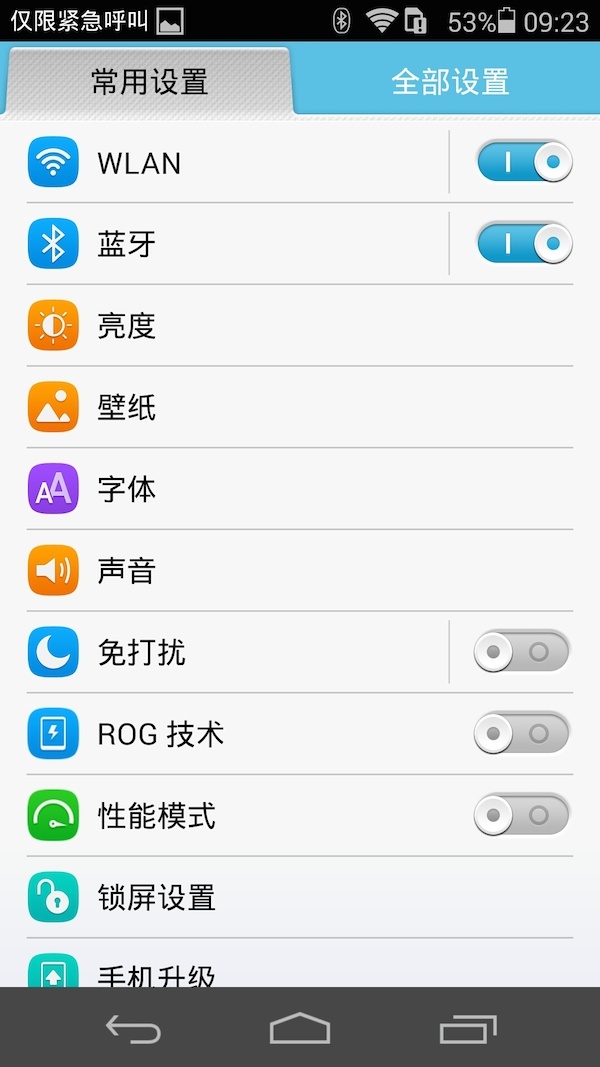Open 免打扰 settings row

237,652
